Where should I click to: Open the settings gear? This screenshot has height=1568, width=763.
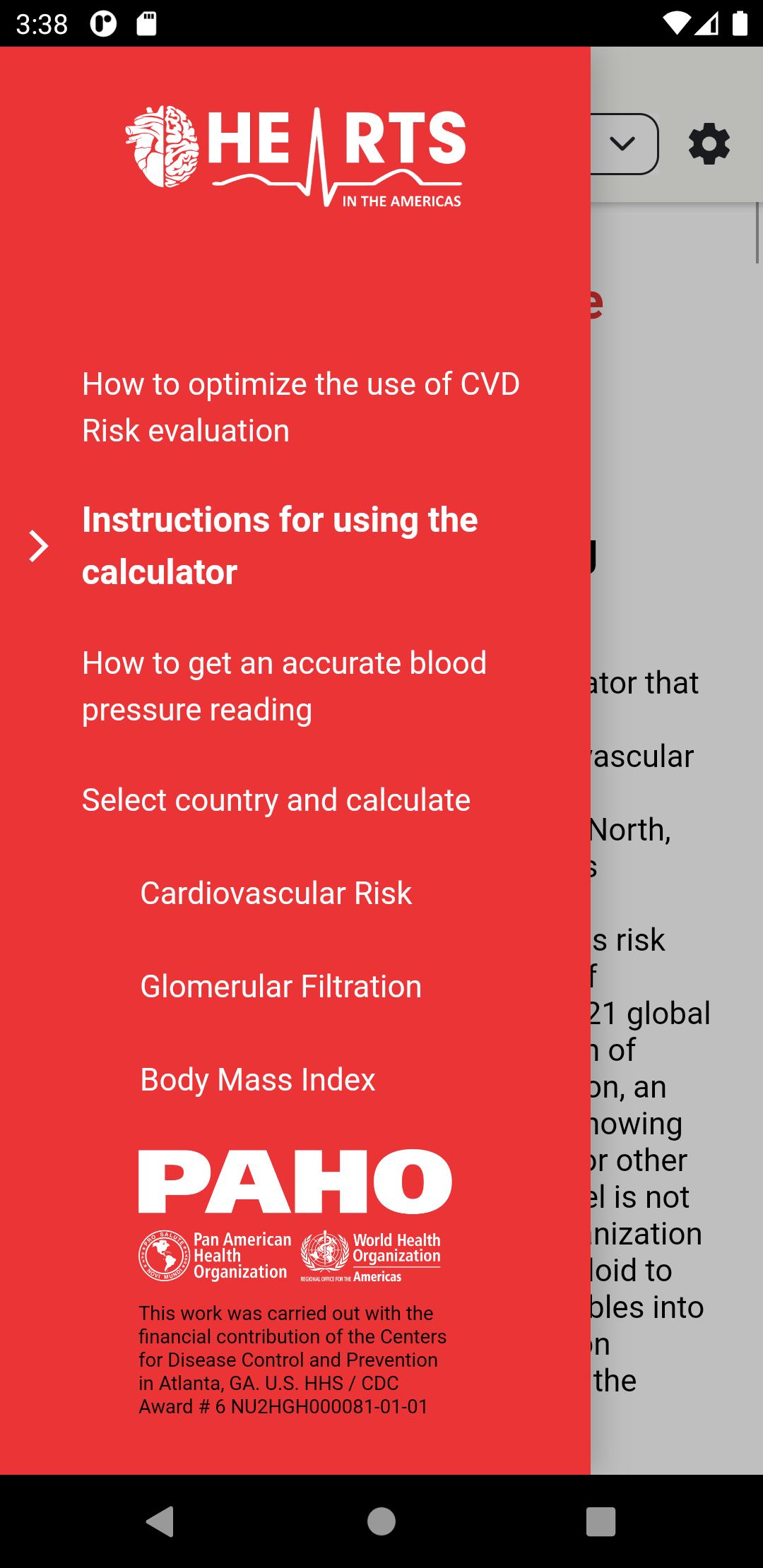[709, 144]
